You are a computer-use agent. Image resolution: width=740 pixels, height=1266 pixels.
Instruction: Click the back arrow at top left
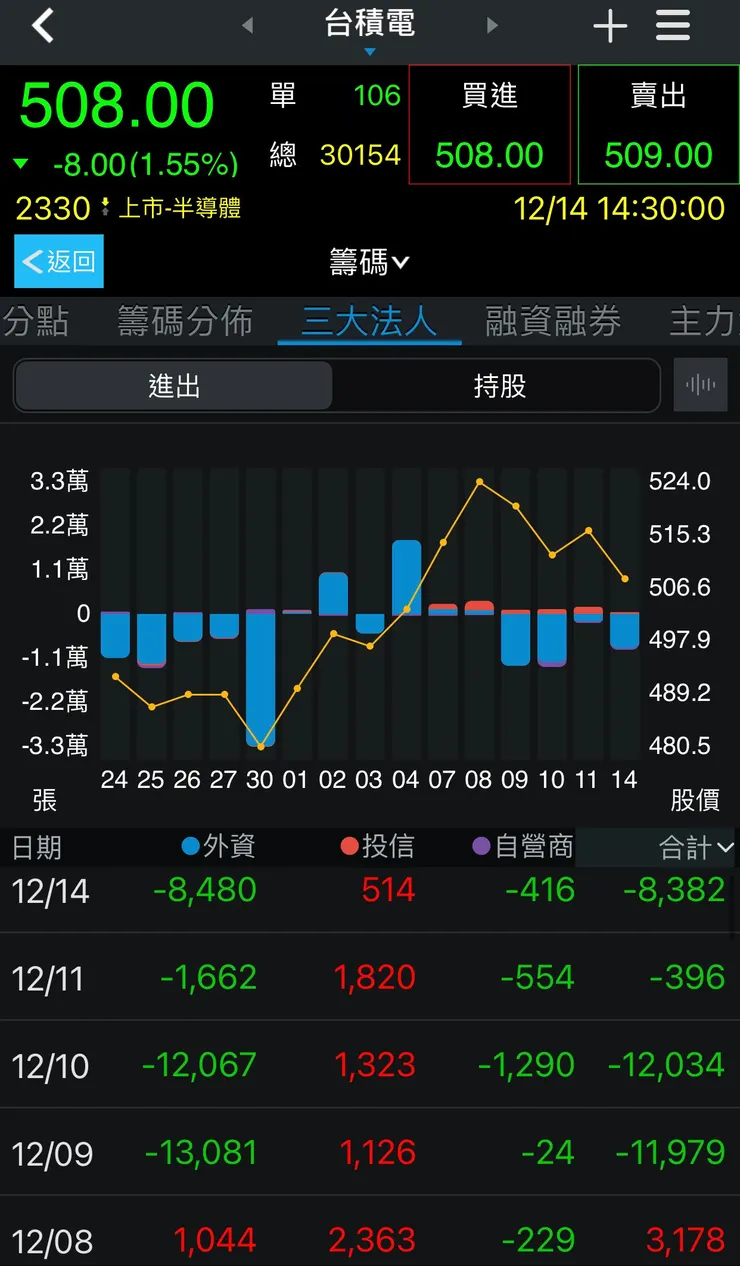click(42, 26)
